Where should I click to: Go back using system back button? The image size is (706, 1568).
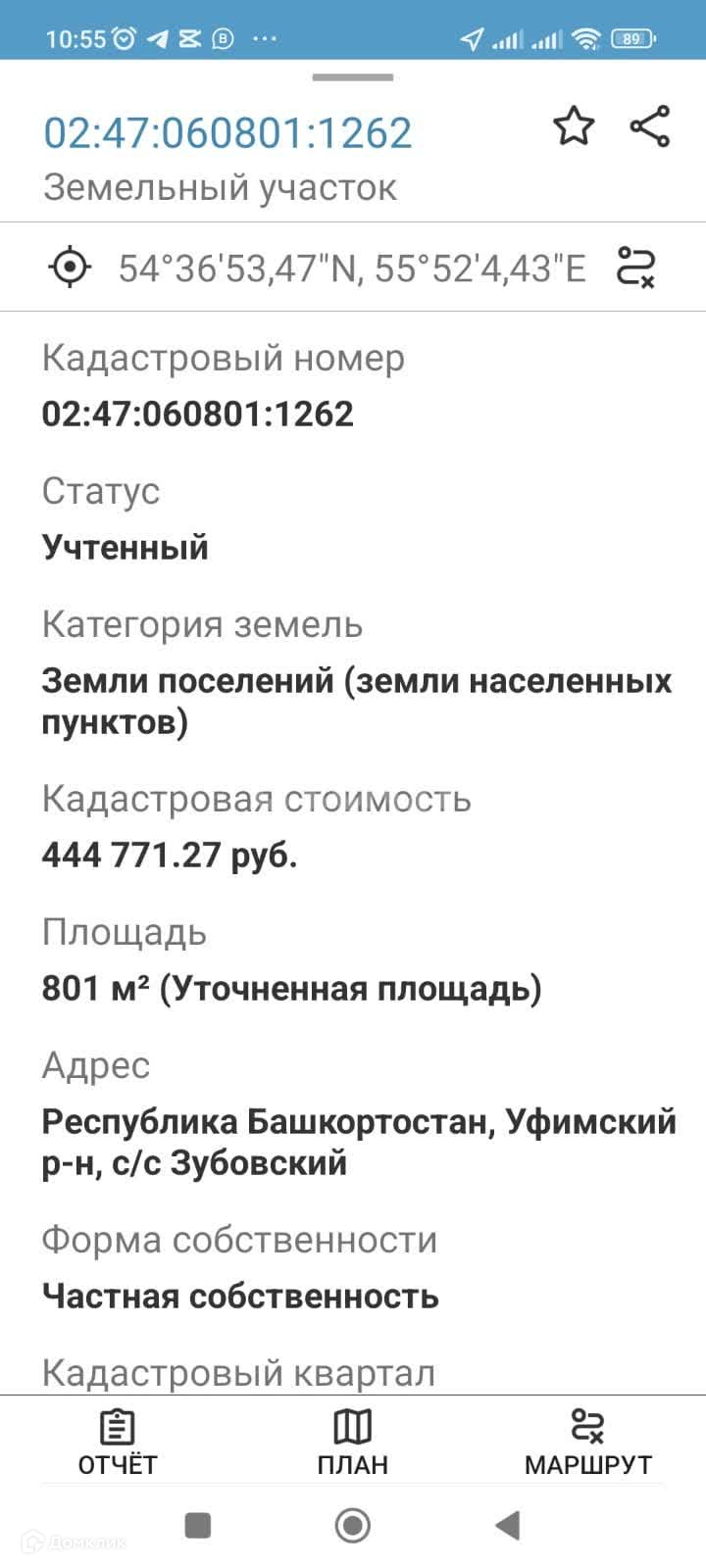pos(507,1525)
